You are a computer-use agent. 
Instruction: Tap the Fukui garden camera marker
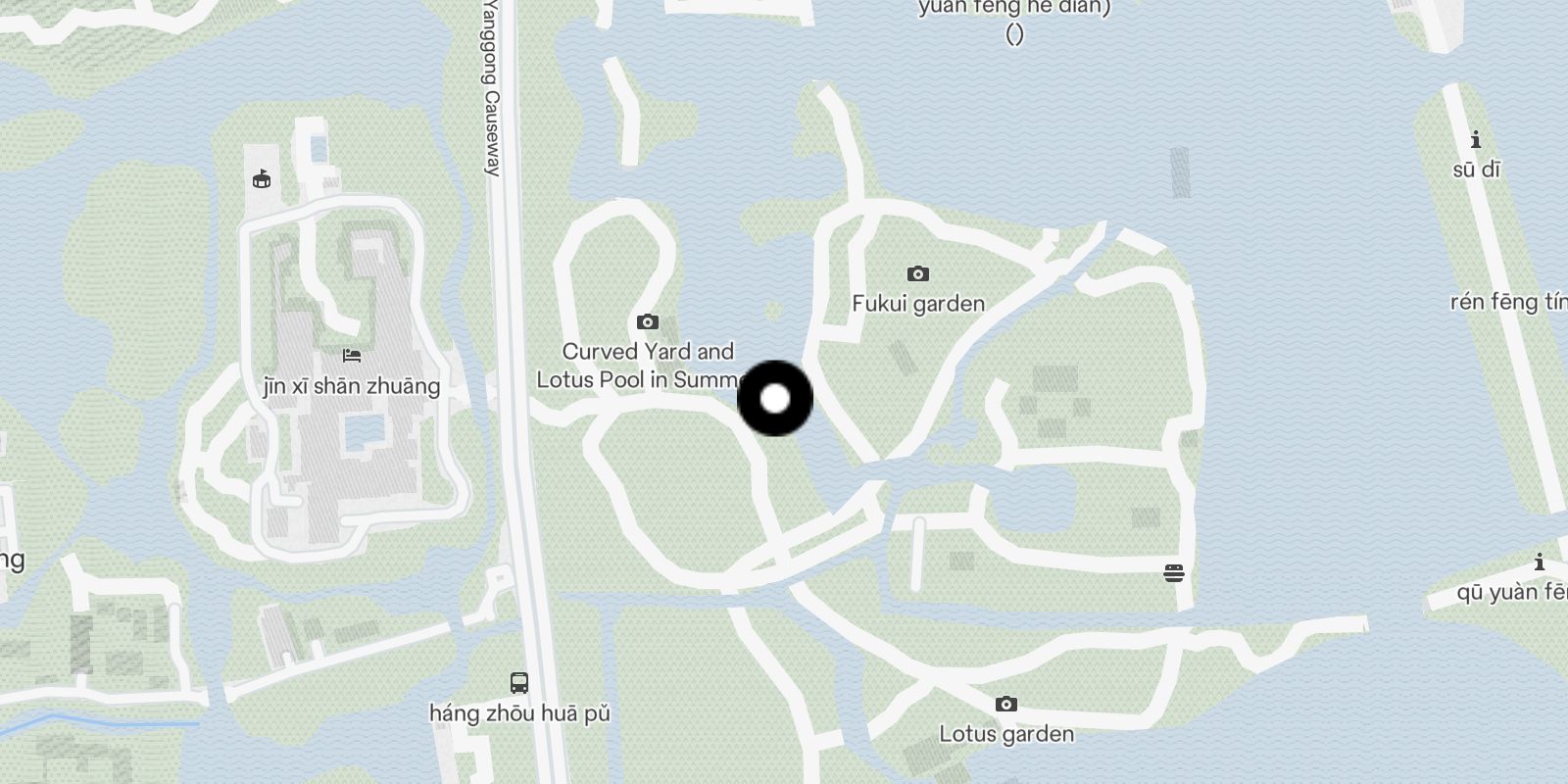click(917, 274)
